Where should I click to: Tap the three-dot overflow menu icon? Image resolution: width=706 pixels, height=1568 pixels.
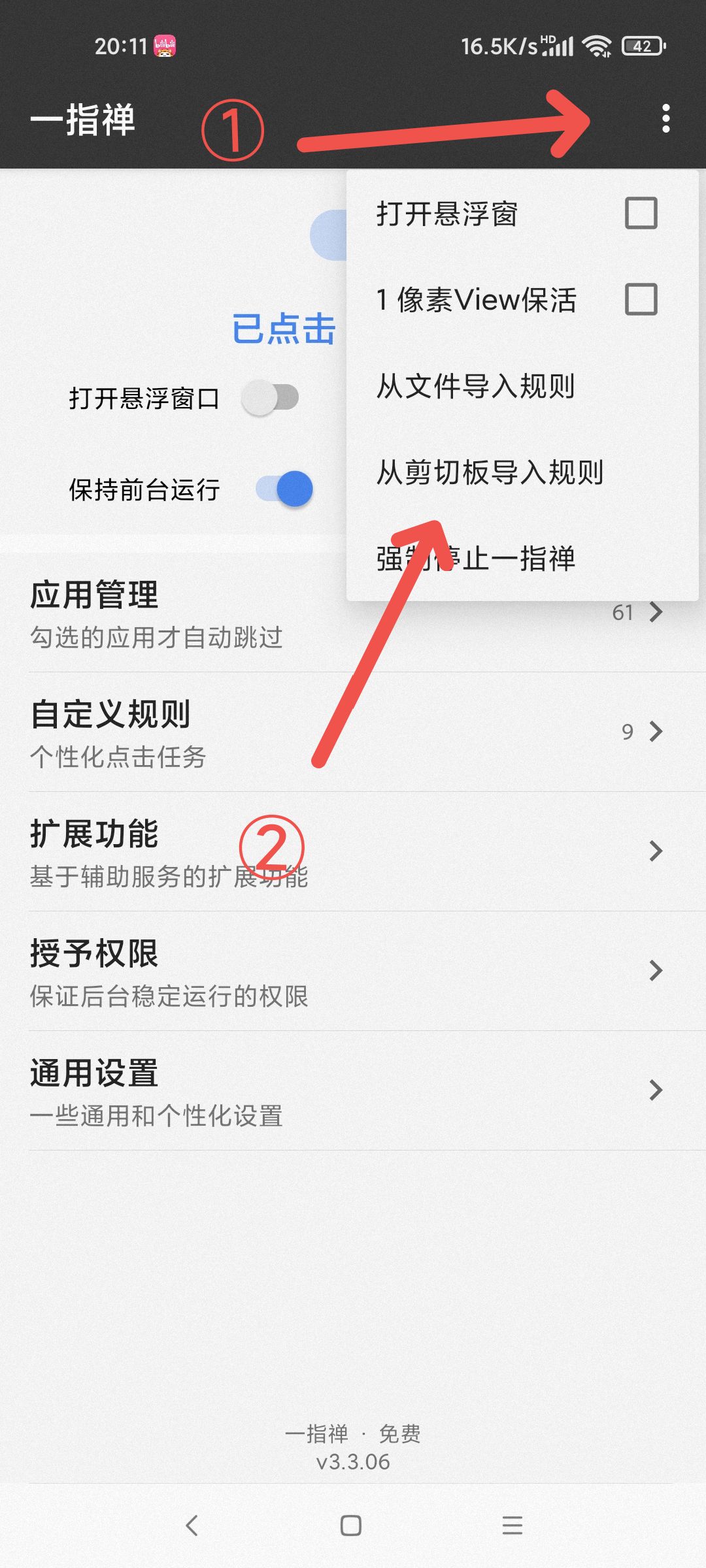665,118
